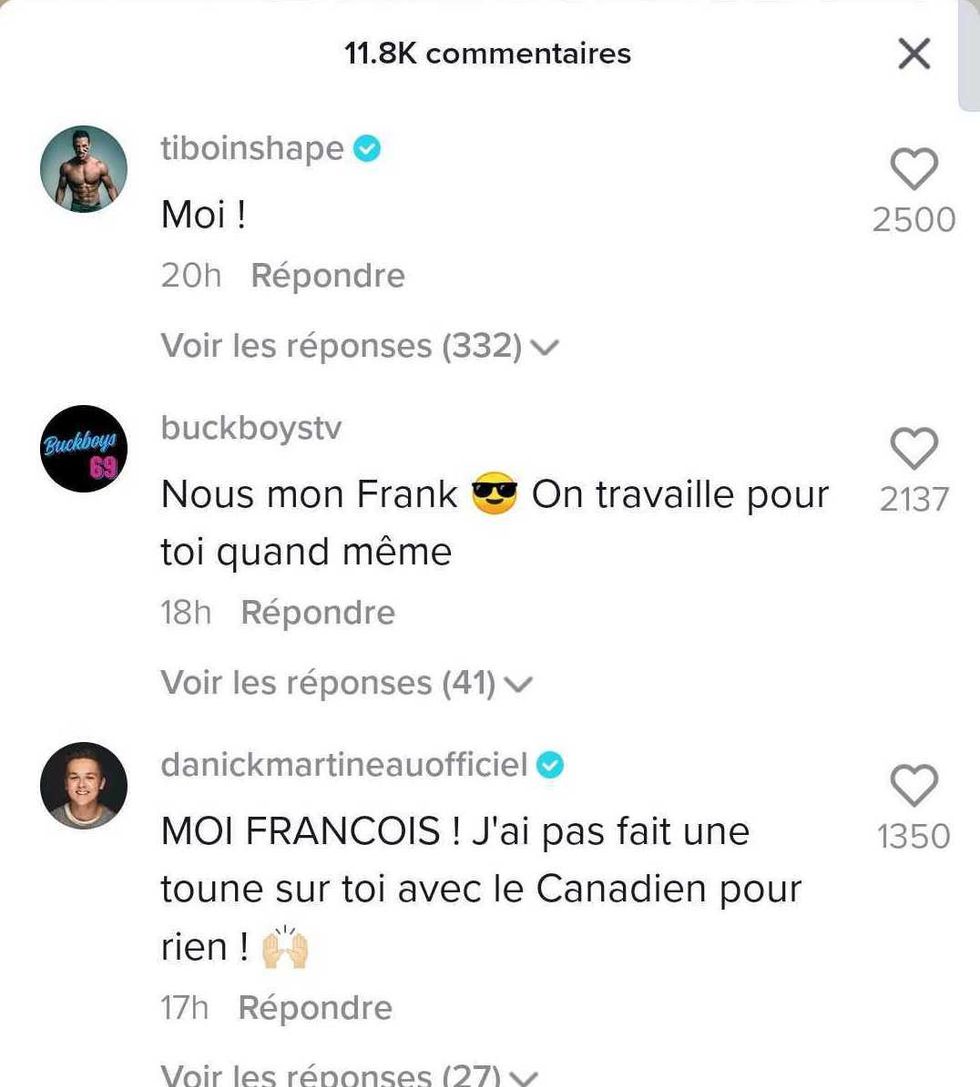Like buckboystv's comment using the heart
Viewport: 980px width, 1087px height.
pos(912,448)
